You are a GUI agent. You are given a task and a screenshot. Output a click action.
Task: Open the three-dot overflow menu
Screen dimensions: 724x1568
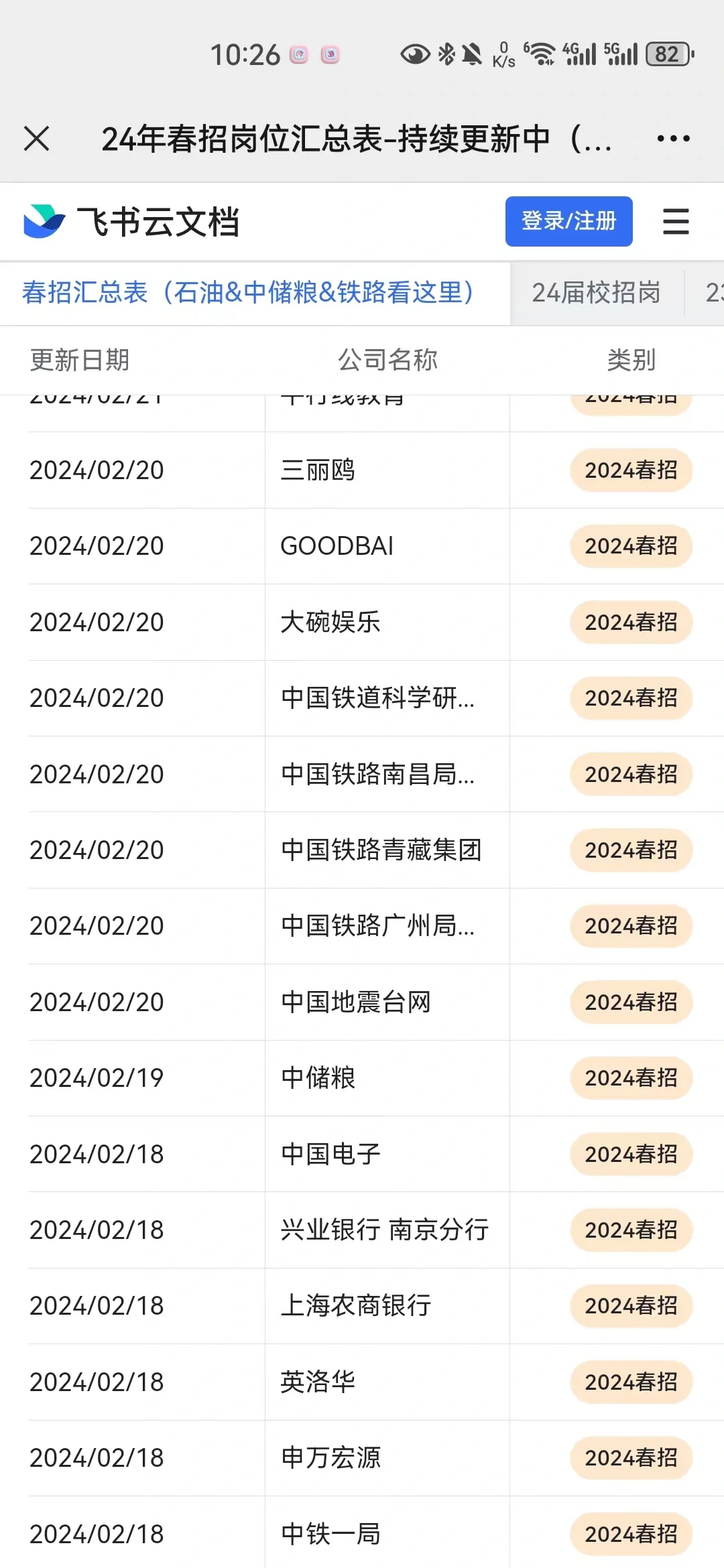673,139
